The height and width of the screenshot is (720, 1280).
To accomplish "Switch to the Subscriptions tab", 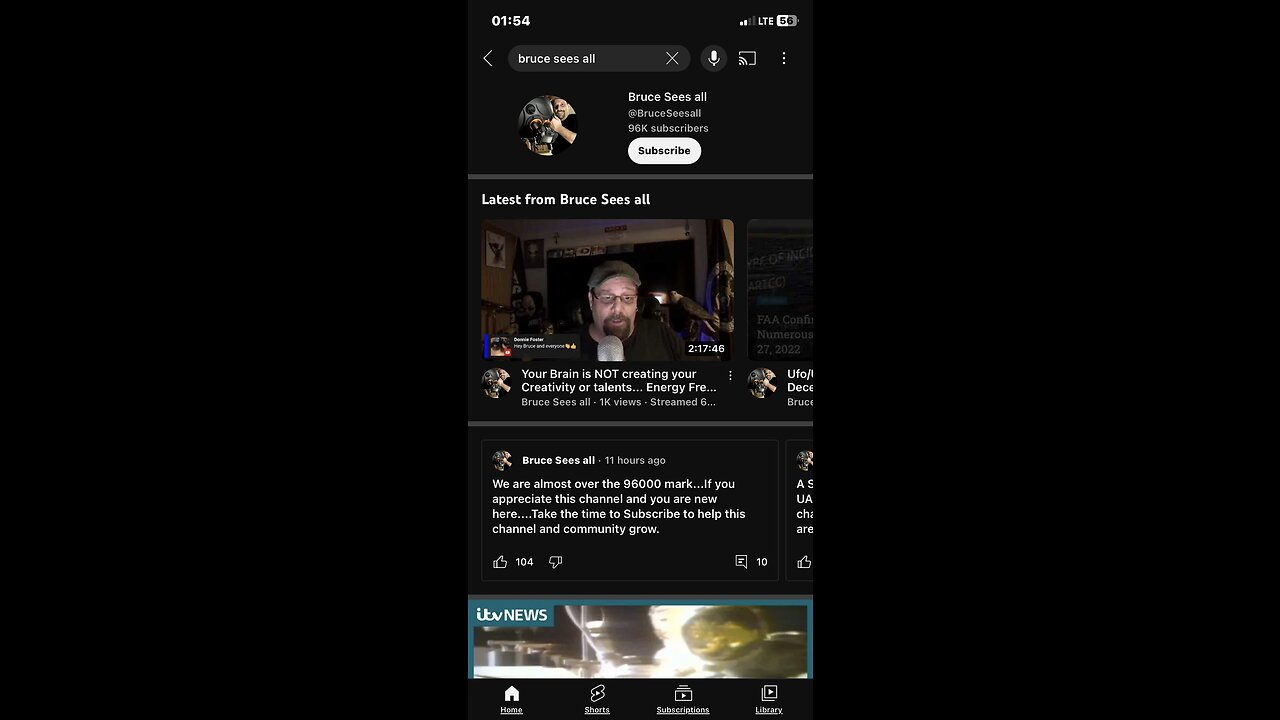I will [x=683, y=699].
